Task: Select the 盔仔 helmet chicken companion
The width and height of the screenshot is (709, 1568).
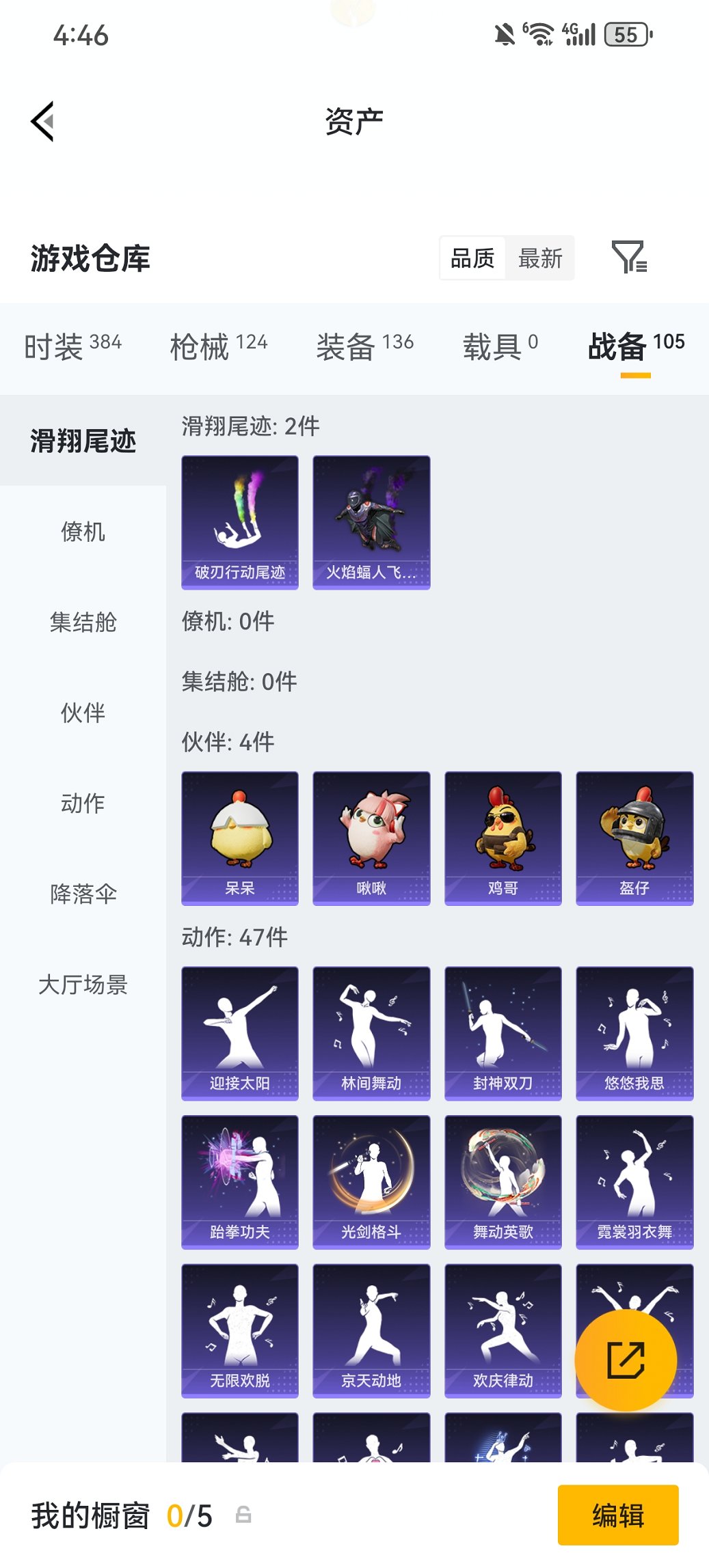Action: coord(634,836)
